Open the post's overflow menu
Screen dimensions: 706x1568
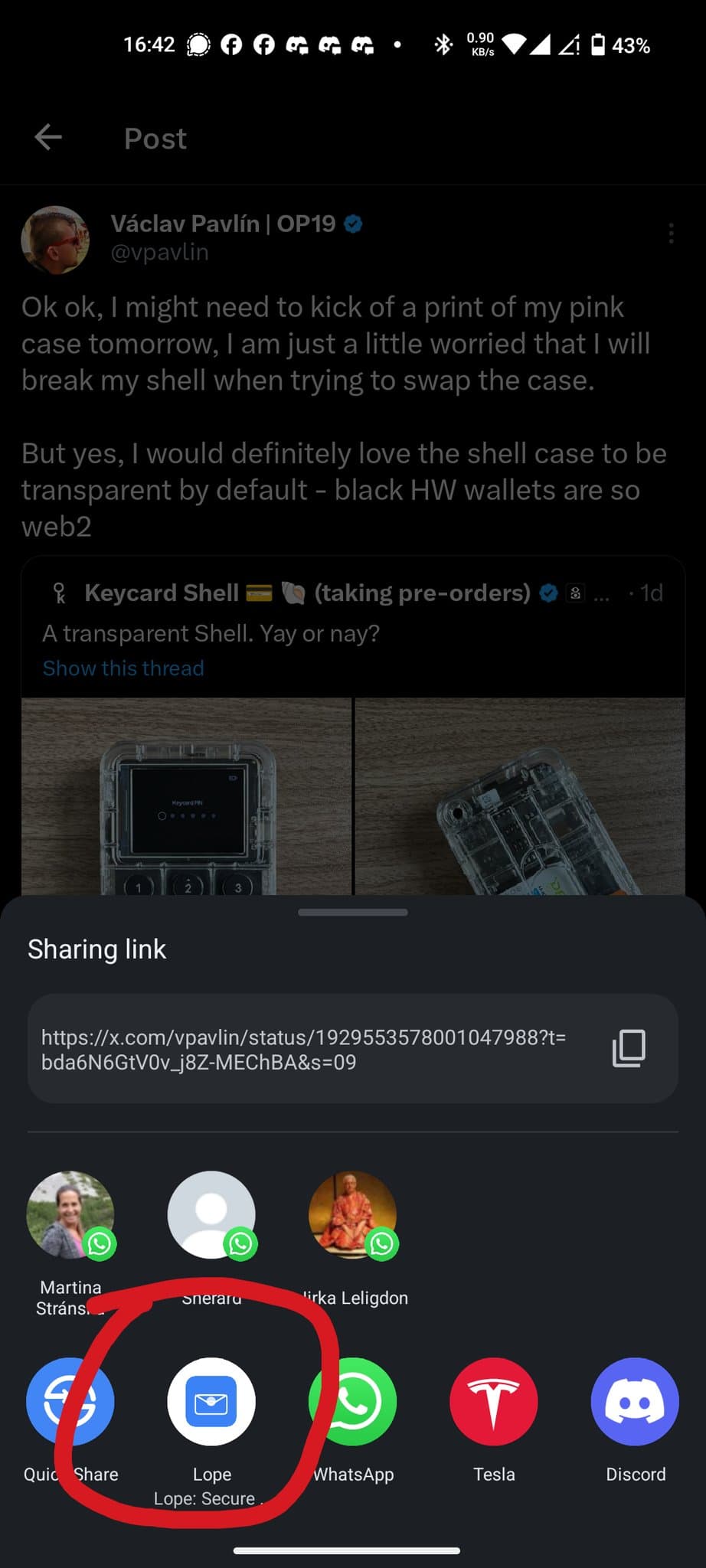pos(671,234)
